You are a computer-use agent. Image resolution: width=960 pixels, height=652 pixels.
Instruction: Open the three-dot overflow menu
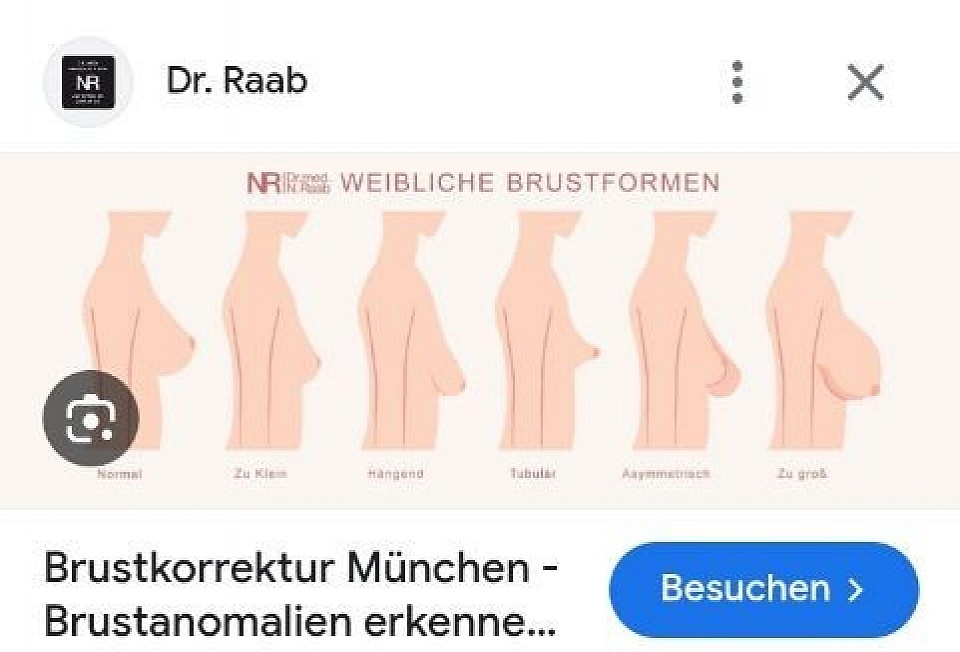tap(737, 82)
